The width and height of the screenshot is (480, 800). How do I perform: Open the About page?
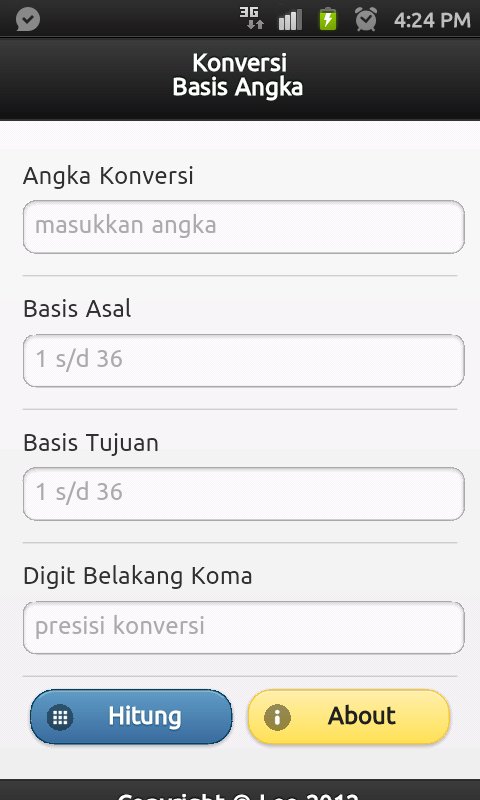[349, 716]
